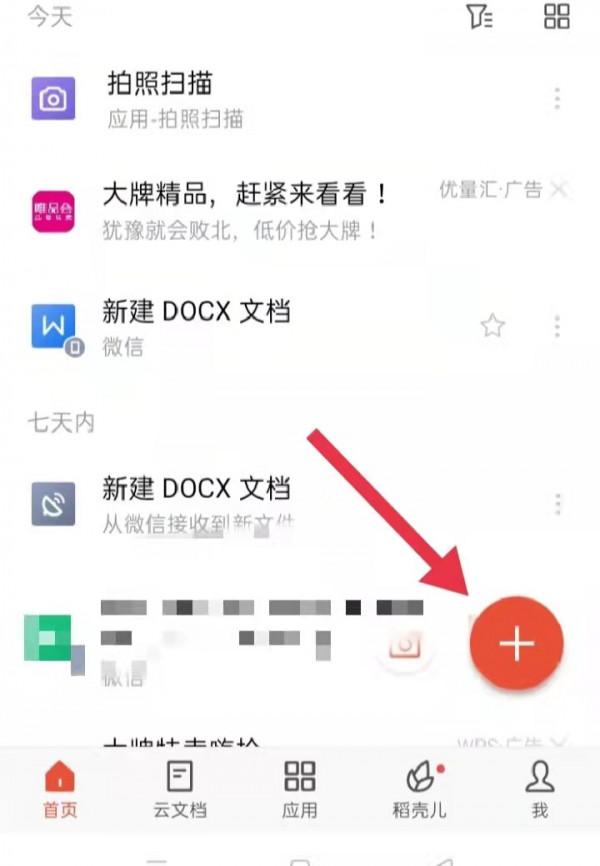
Task: Open the 我 profile tab
Action: (x=540, y=789)
